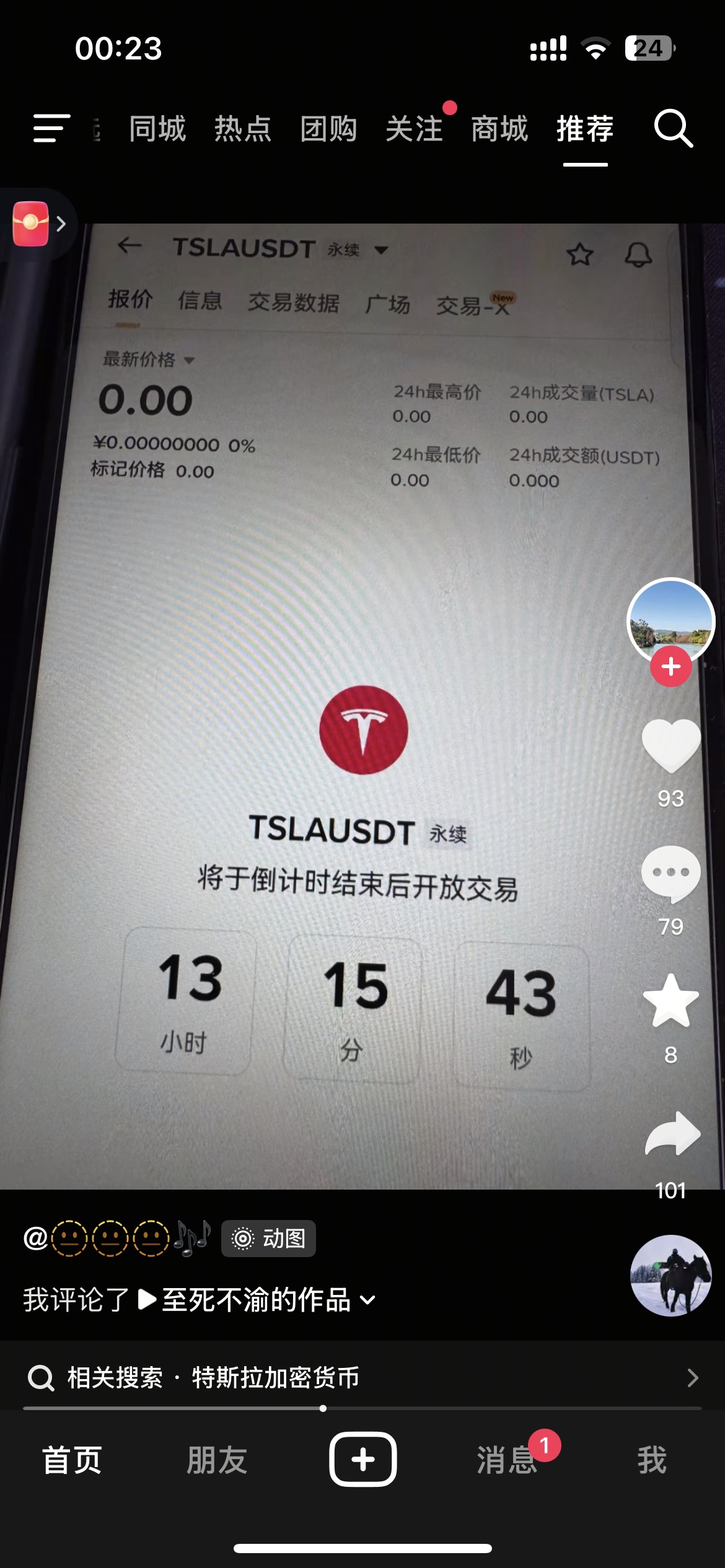The height and width of the screenshot is (1568, 725).
Task: Like this video with the heart
Action: (670, 745)
